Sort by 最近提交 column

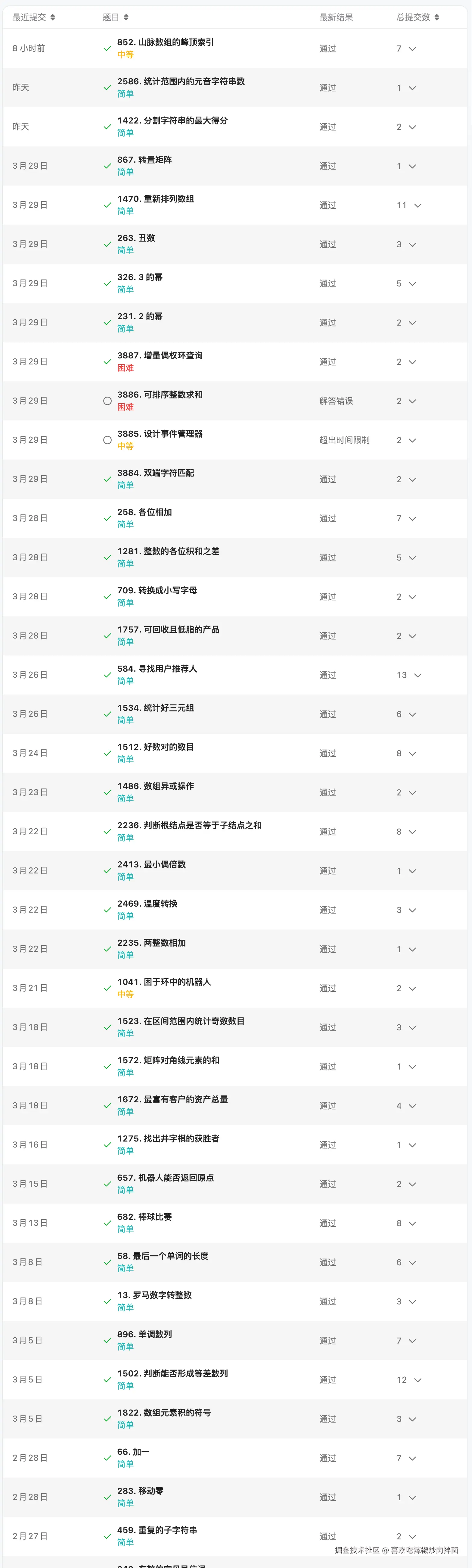pyautogui.click(x=33, y=17)
